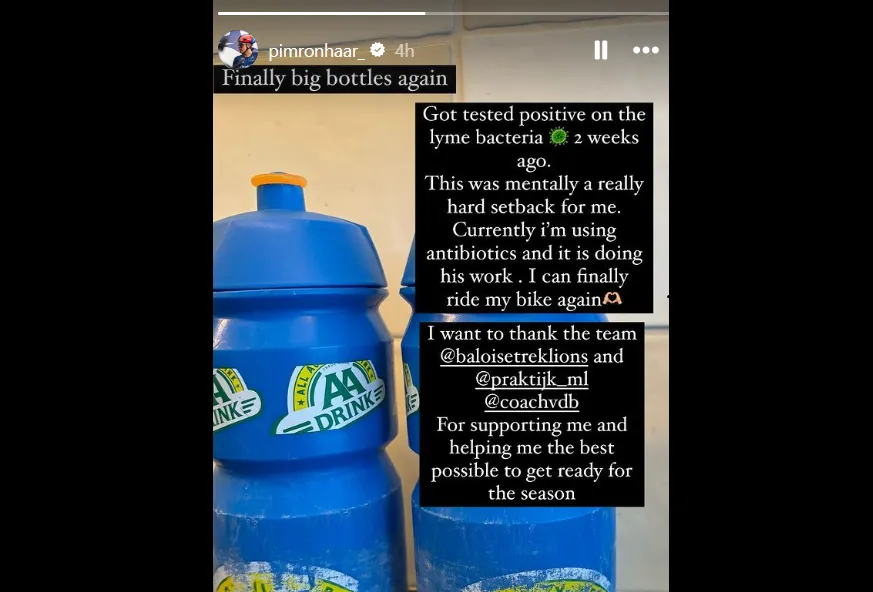Open the pimronhaar_ username link
The width and height of the screenshot is (873, 592).
[317, 51]
